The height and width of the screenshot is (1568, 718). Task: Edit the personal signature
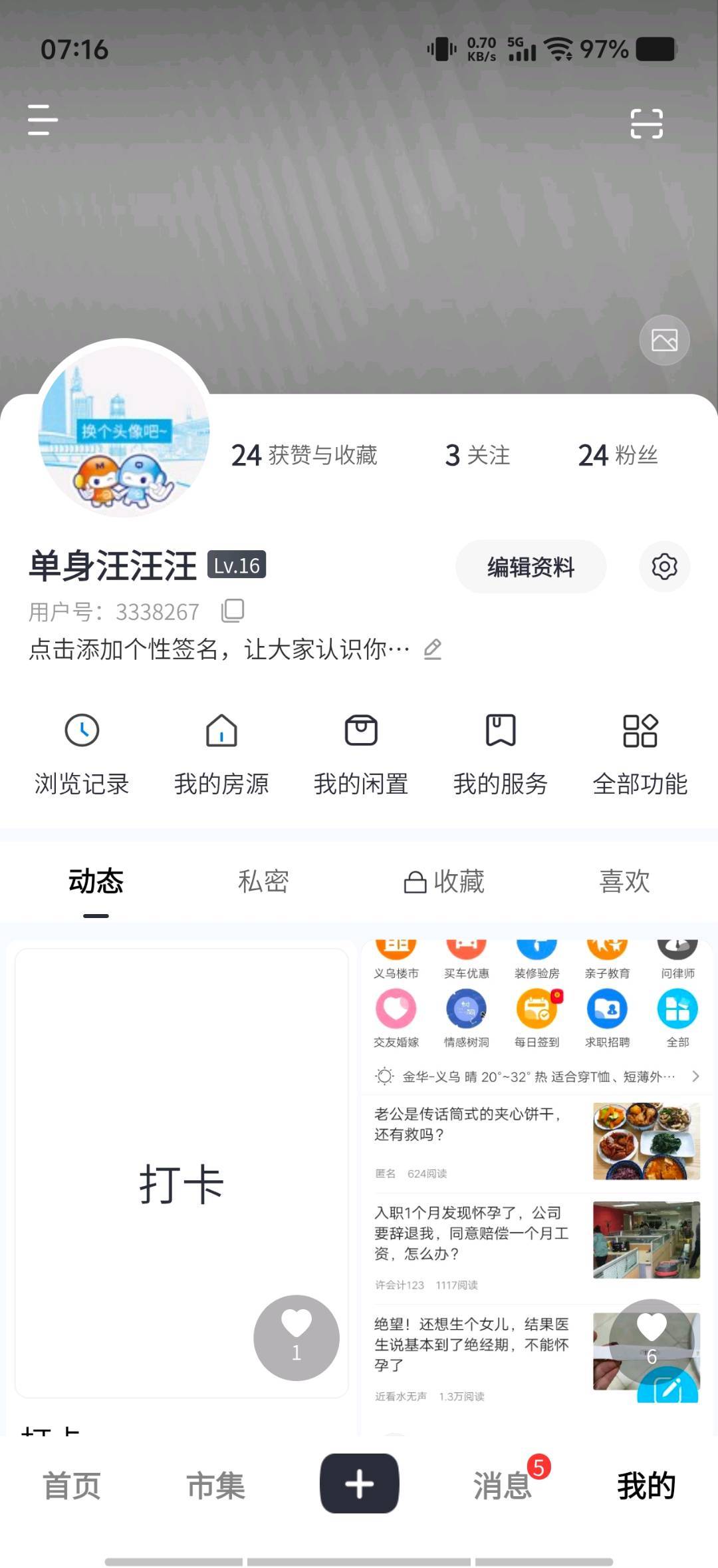click(x=433, y=649)
